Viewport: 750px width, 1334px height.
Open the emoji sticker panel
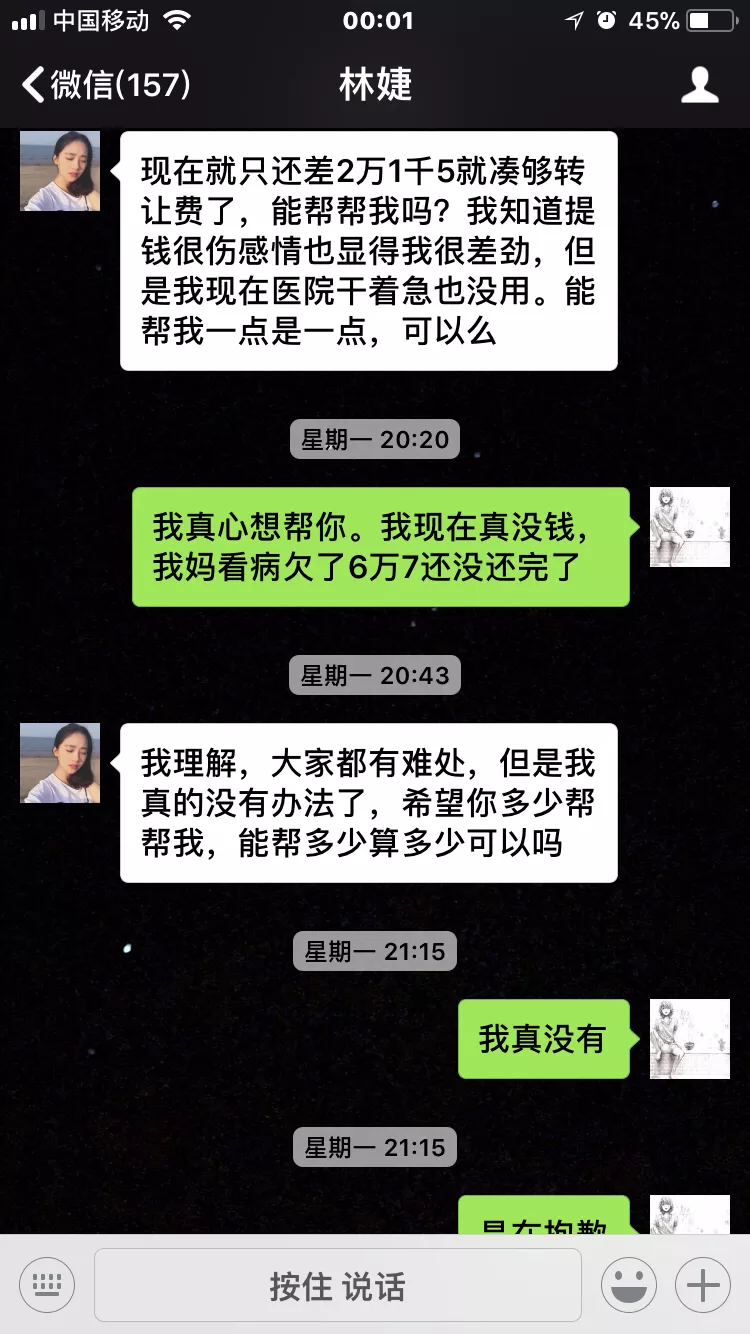coord(629,1285)
